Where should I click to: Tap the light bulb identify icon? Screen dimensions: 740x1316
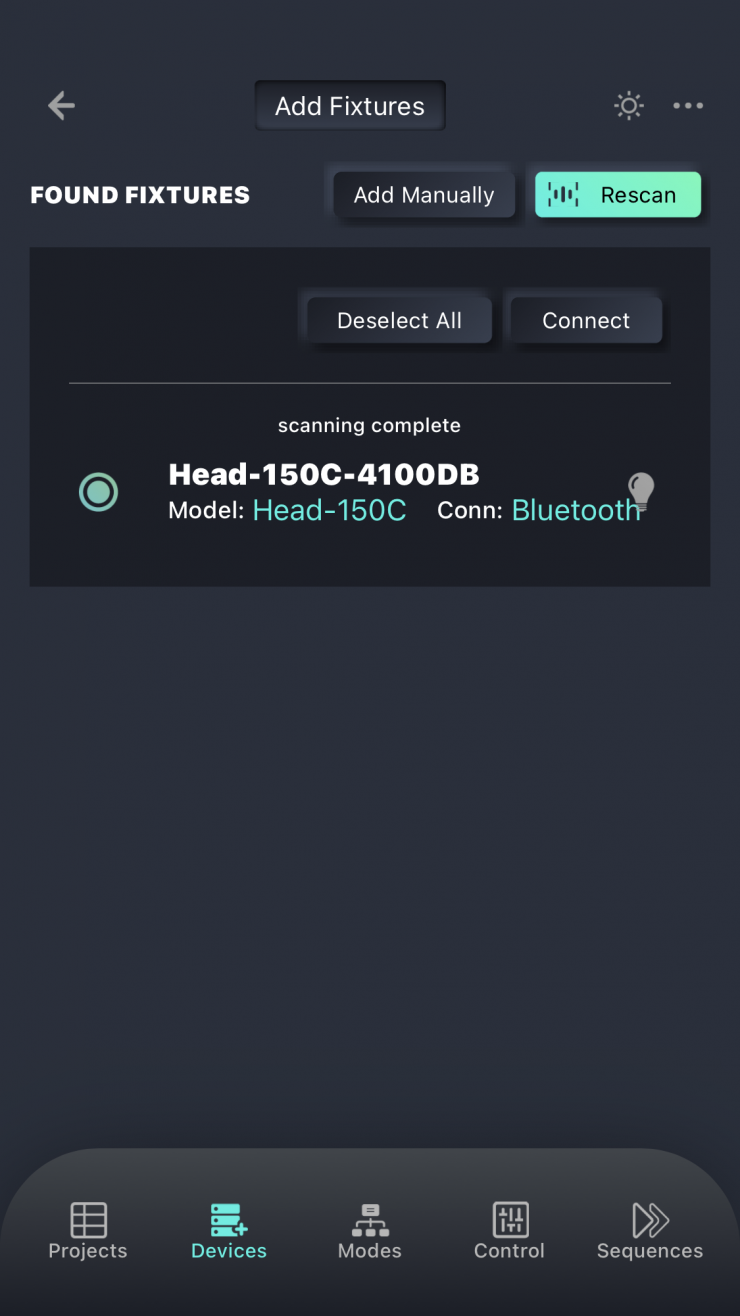[640, 491]
